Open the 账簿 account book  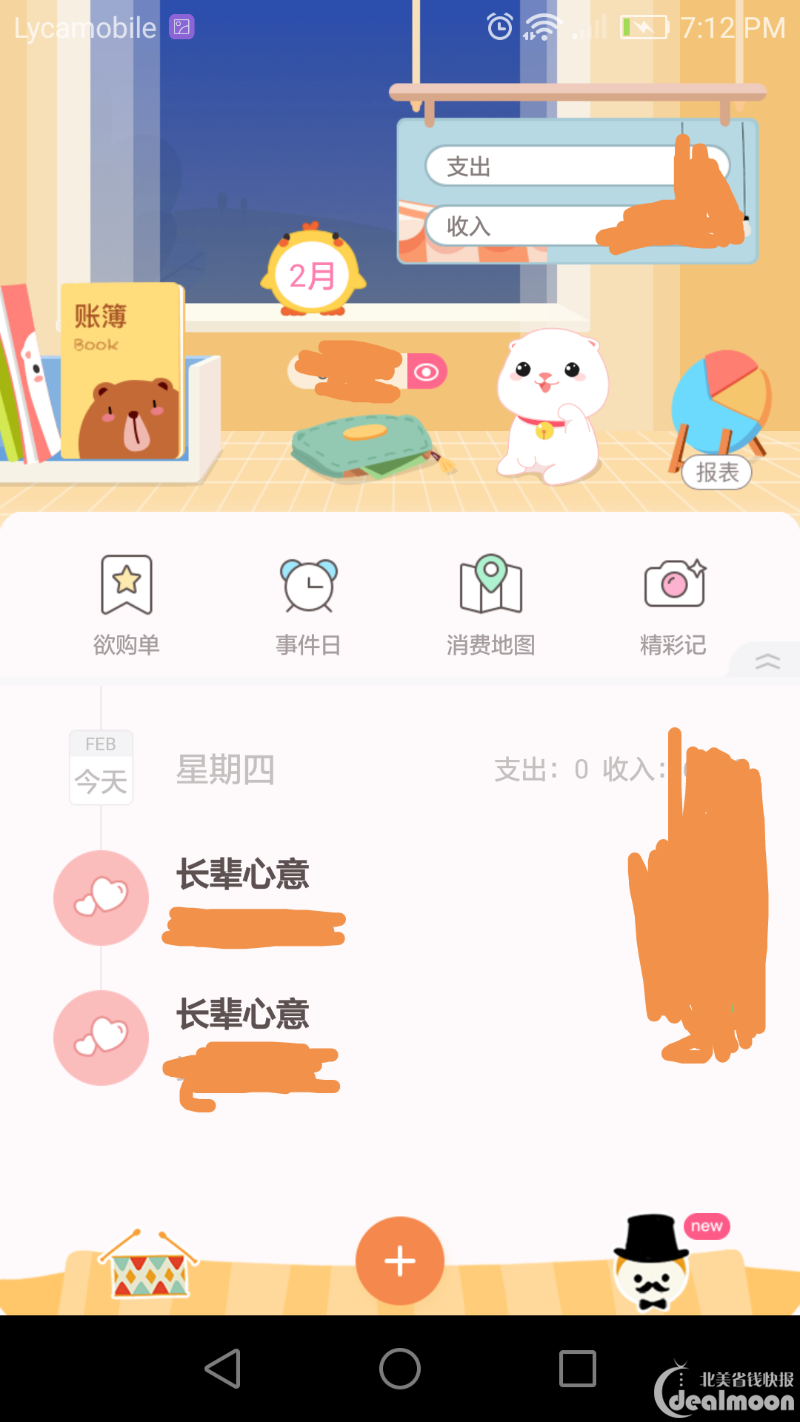click(123, 372)
